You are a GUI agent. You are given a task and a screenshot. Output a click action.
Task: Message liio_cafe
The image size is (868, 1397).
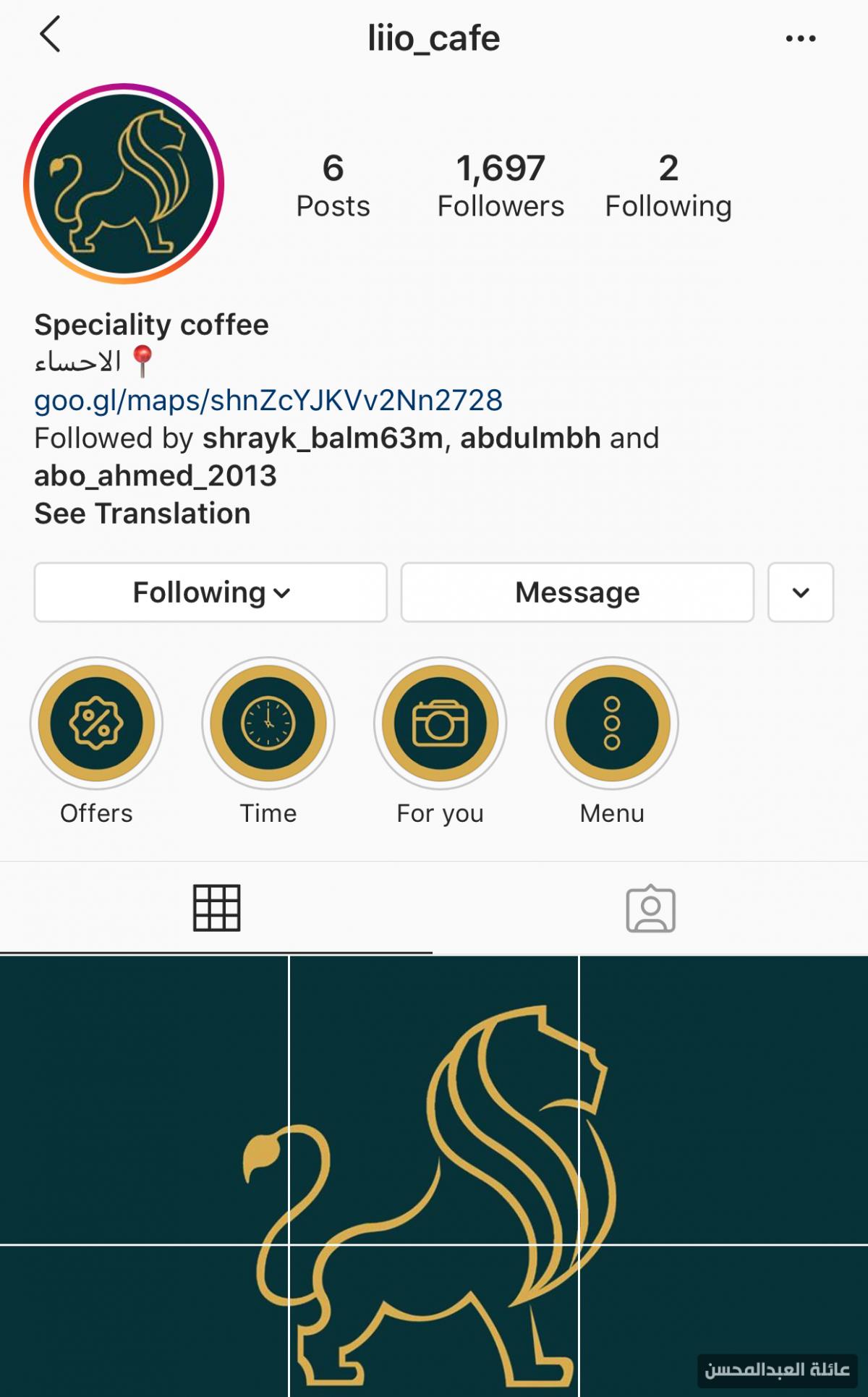click(x=577, y=593)
